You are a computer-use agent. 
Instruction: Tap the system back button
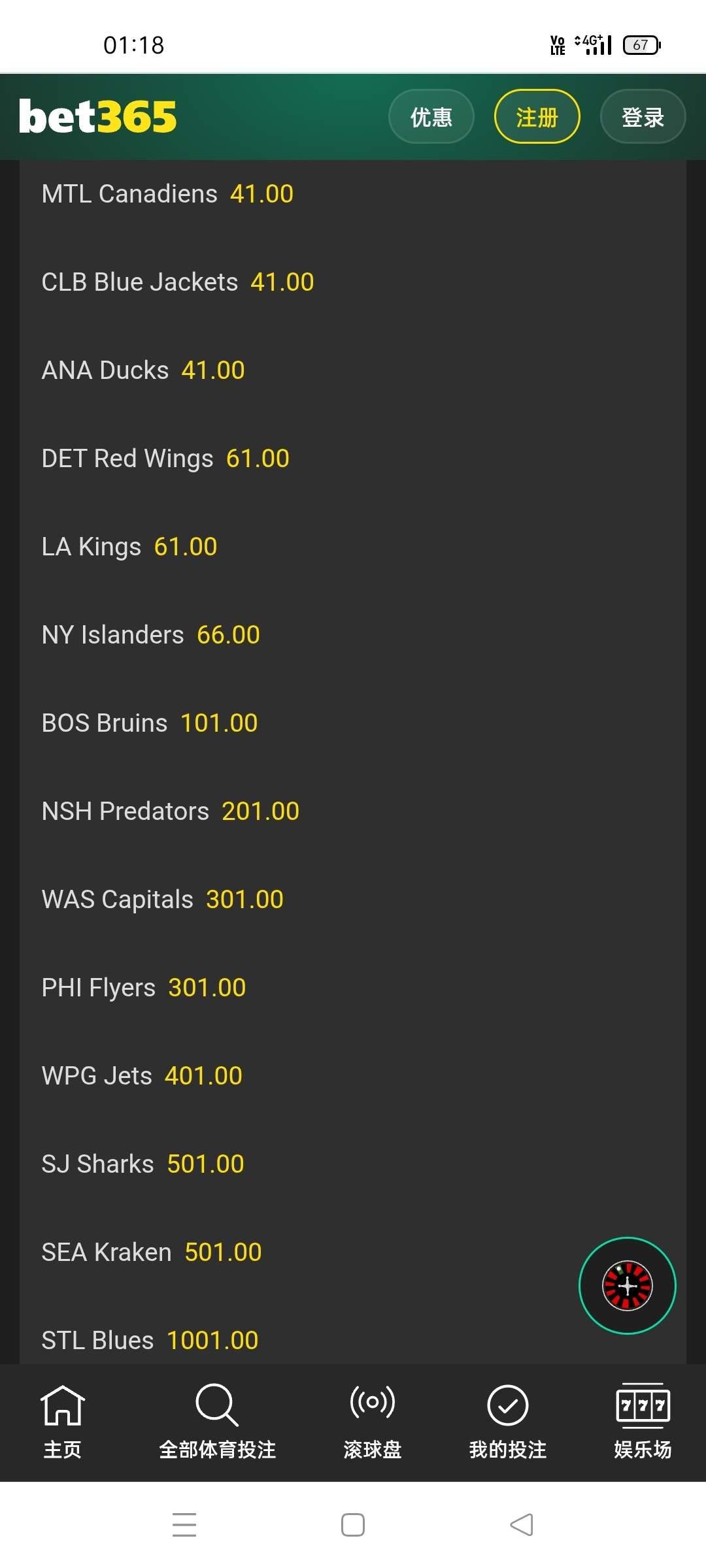[521, 1525]
